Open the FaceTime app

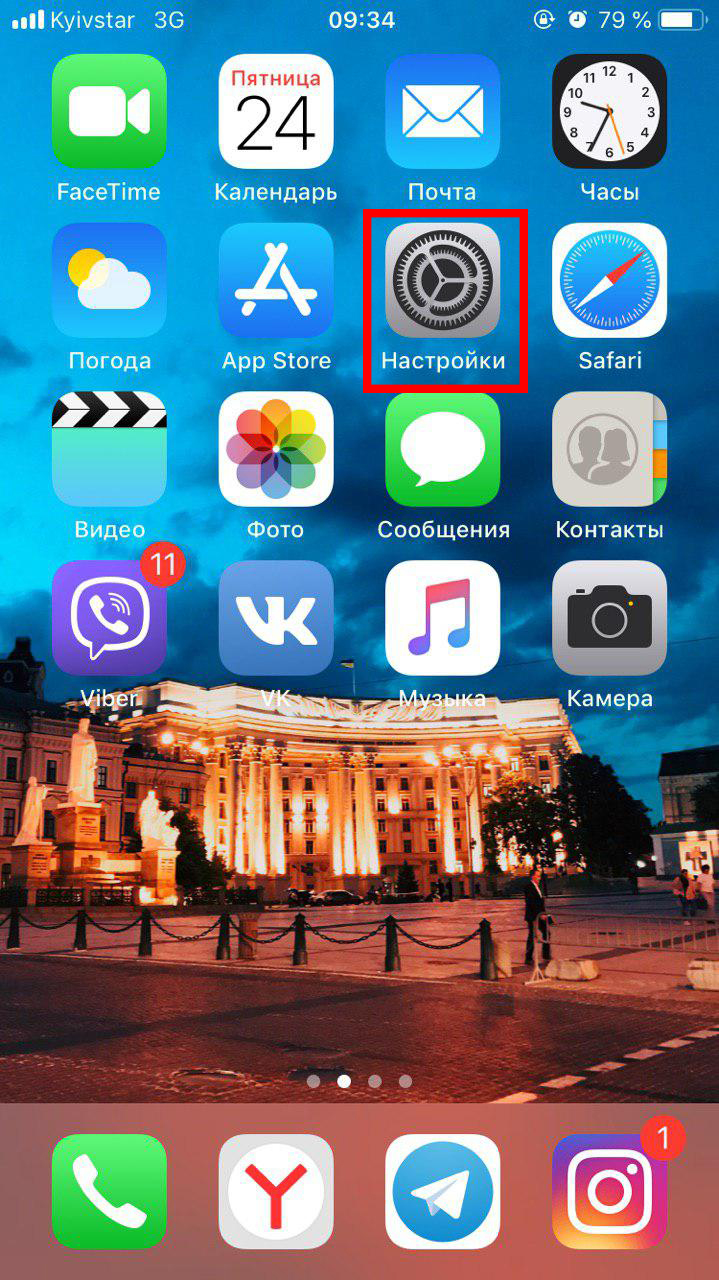[109, 111]
